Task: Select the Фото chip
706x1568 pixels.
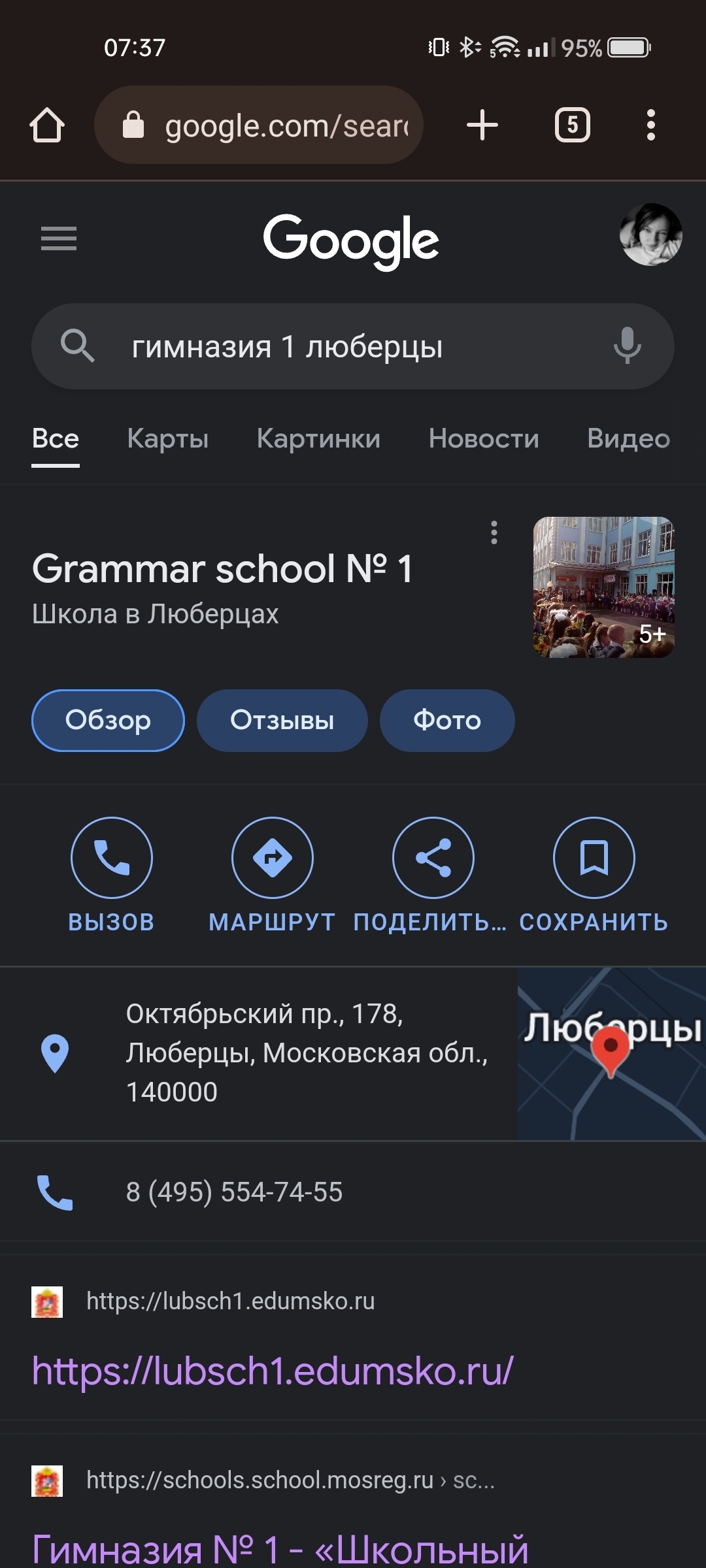Action: click(x=447, y=720)
